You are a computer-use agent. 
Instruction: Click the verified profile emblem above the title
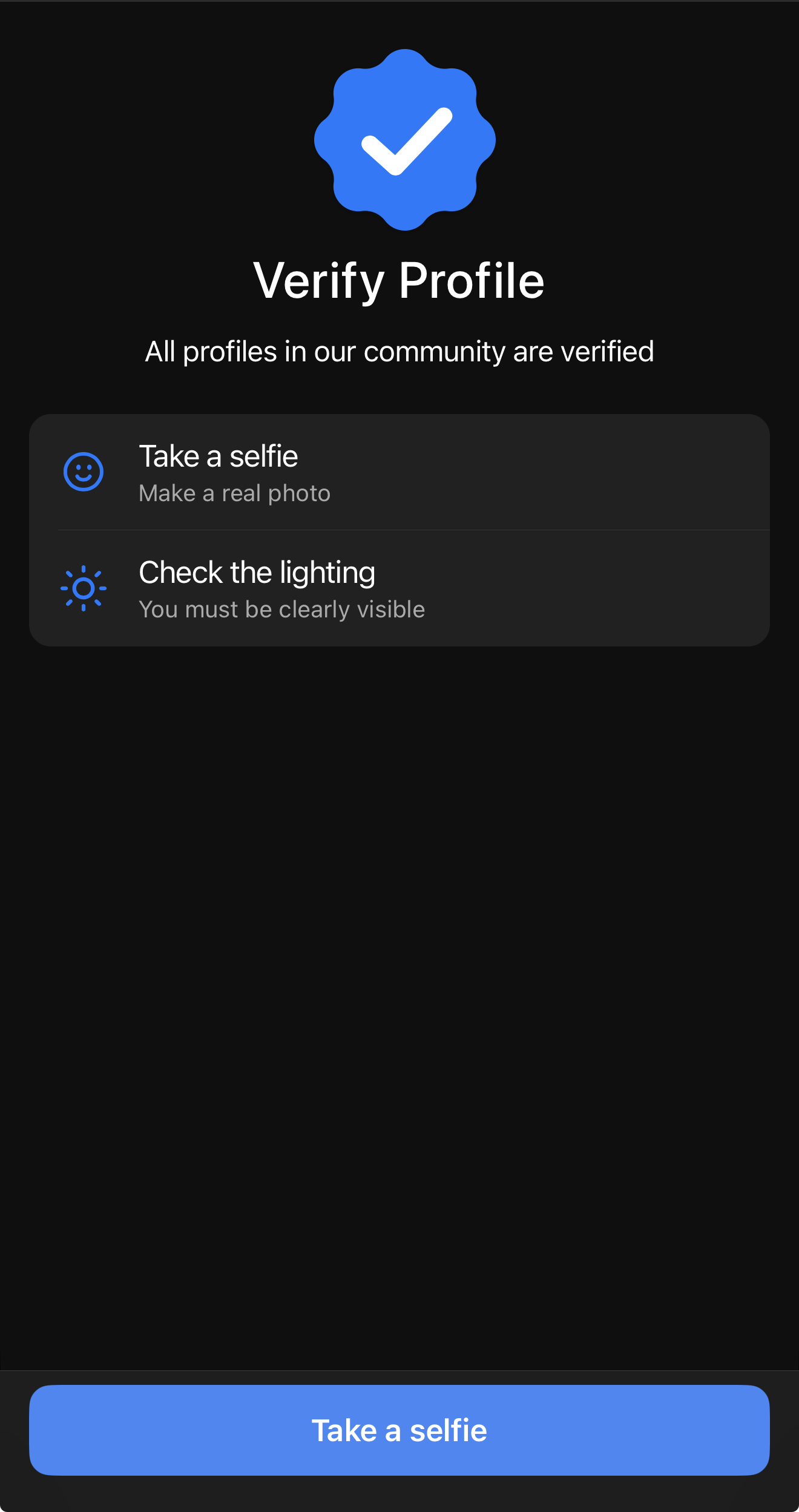[x=399, y=139]
